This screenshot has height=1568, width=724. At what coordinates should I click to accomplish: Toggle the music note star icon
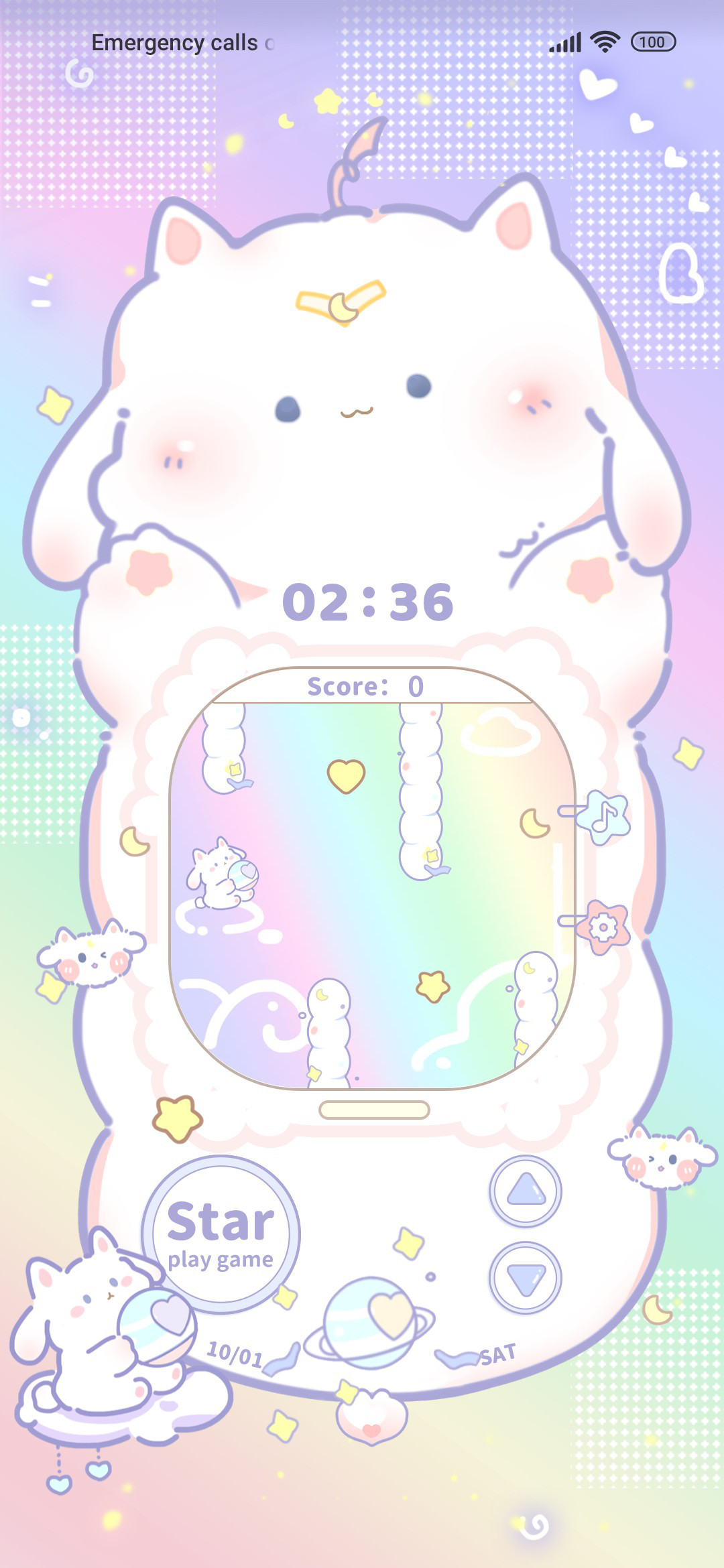[x=605, y=816]
